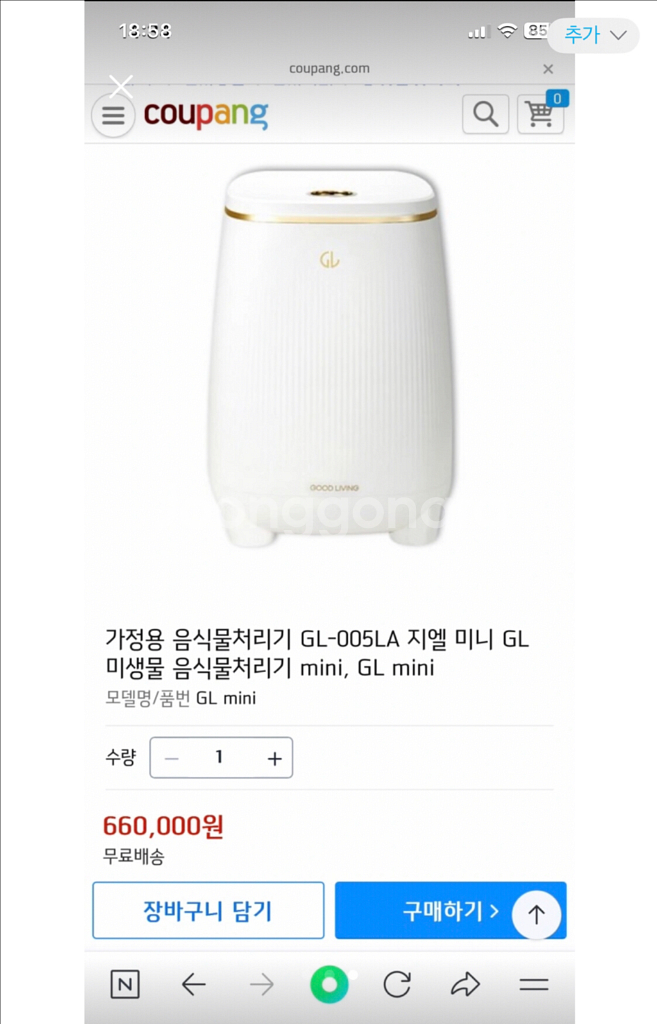This screenshot has width=657, height=1024.
Task: Share this product page
Action: (465, 985)
